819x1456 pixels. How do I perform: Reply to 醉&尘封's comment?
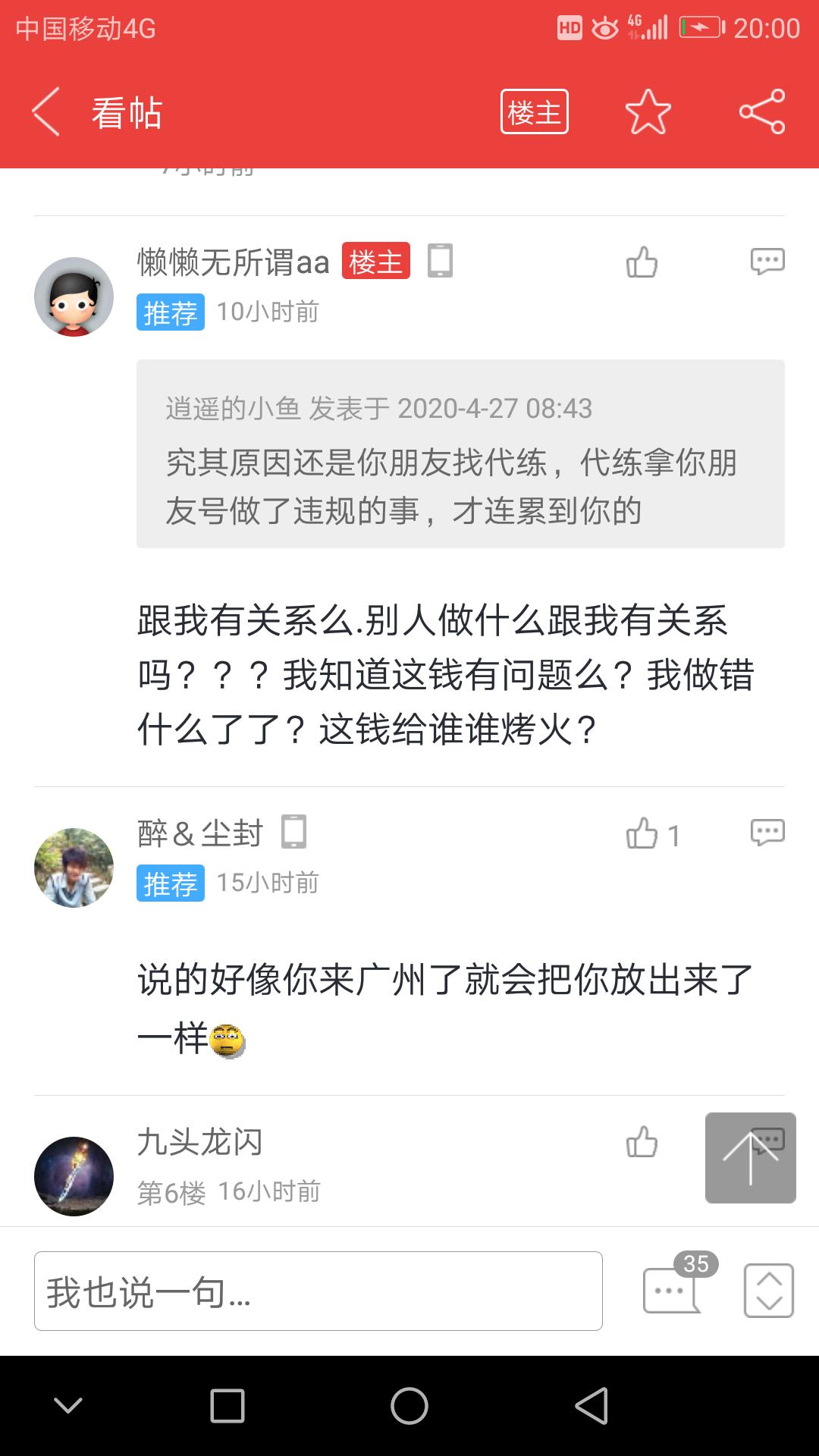coord(767,833)
